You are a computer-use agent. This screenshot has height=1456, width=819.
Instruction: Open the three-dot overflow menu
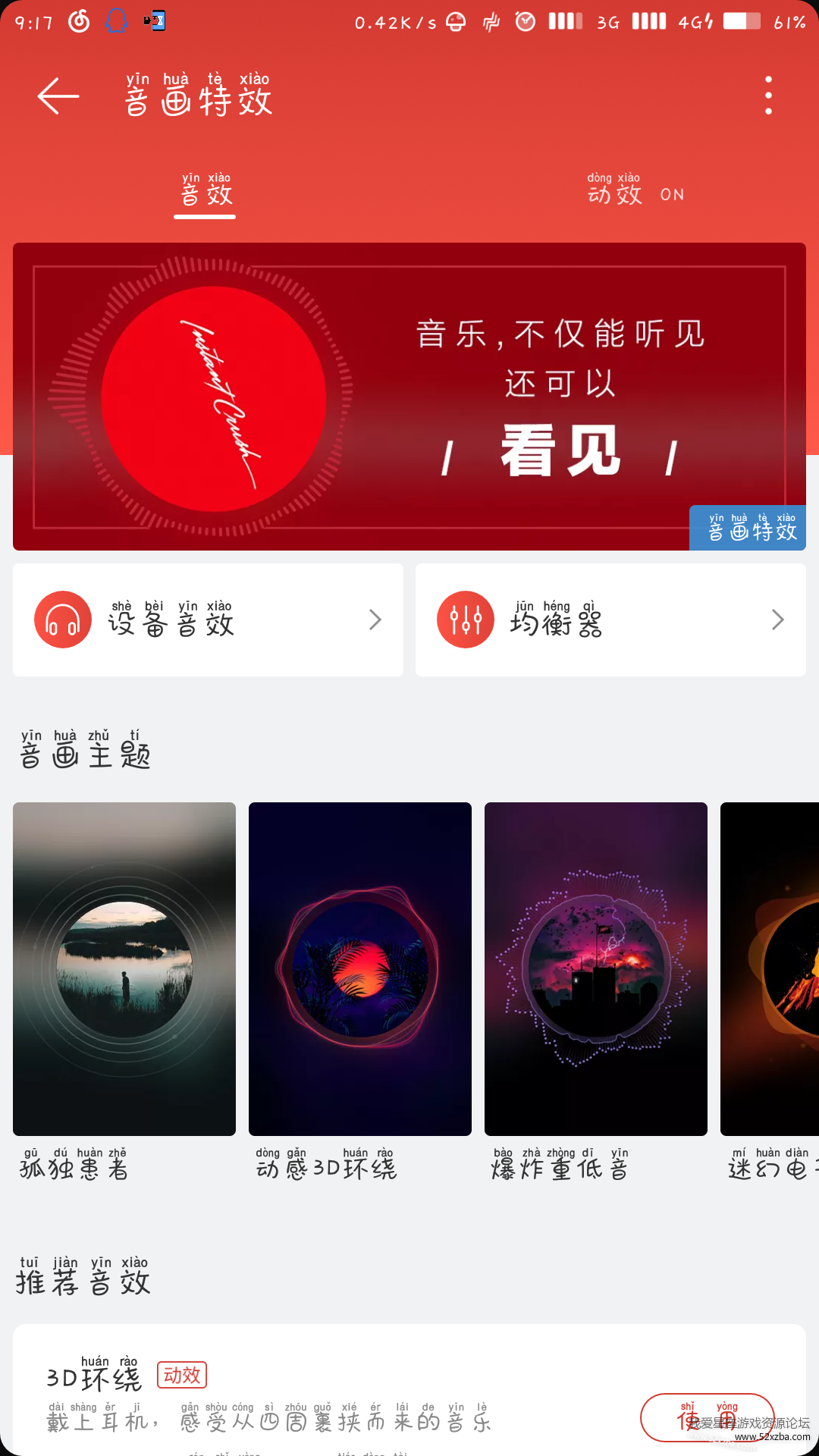pyautogui.click(x=768, y=96)
